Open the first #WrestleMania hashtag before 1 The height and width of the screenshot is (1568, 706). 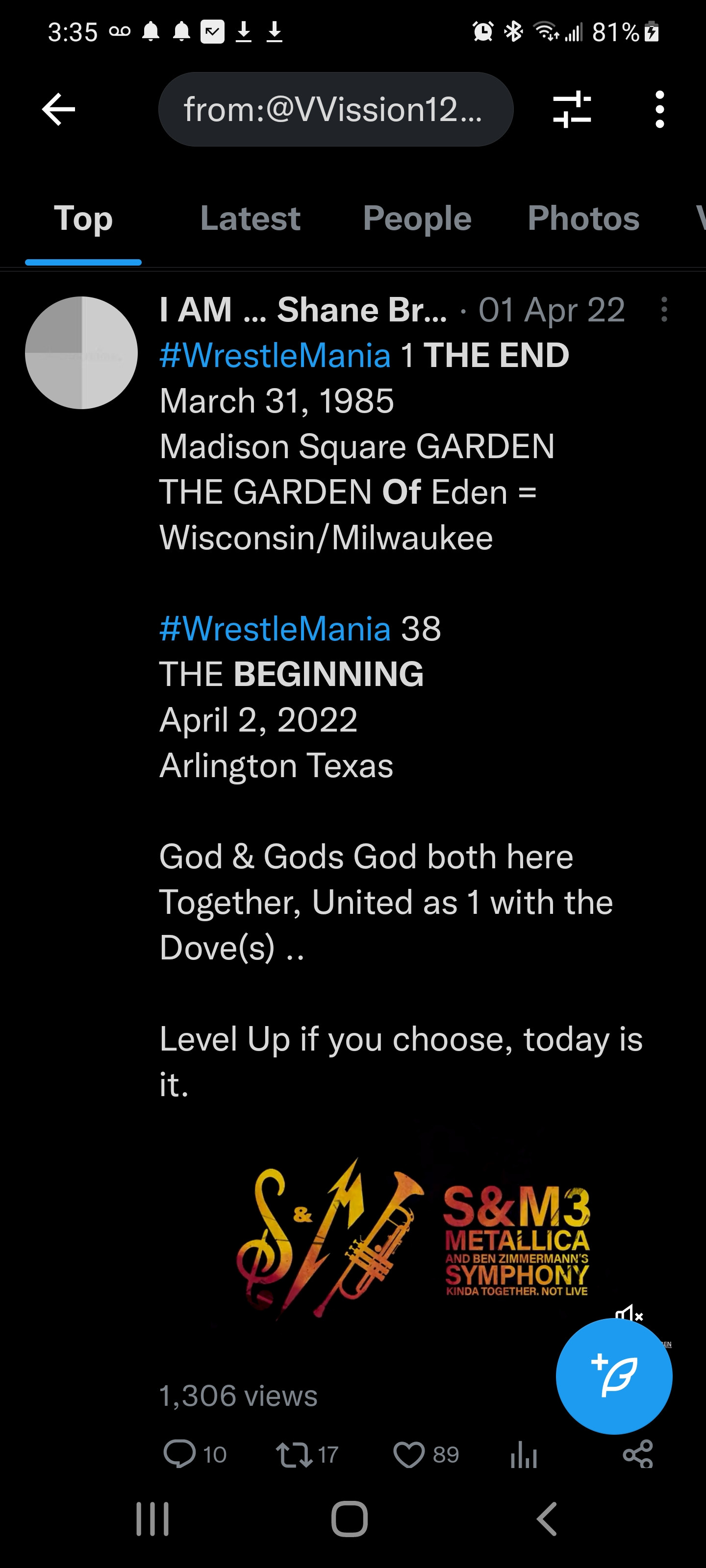[x=275, y=355]
